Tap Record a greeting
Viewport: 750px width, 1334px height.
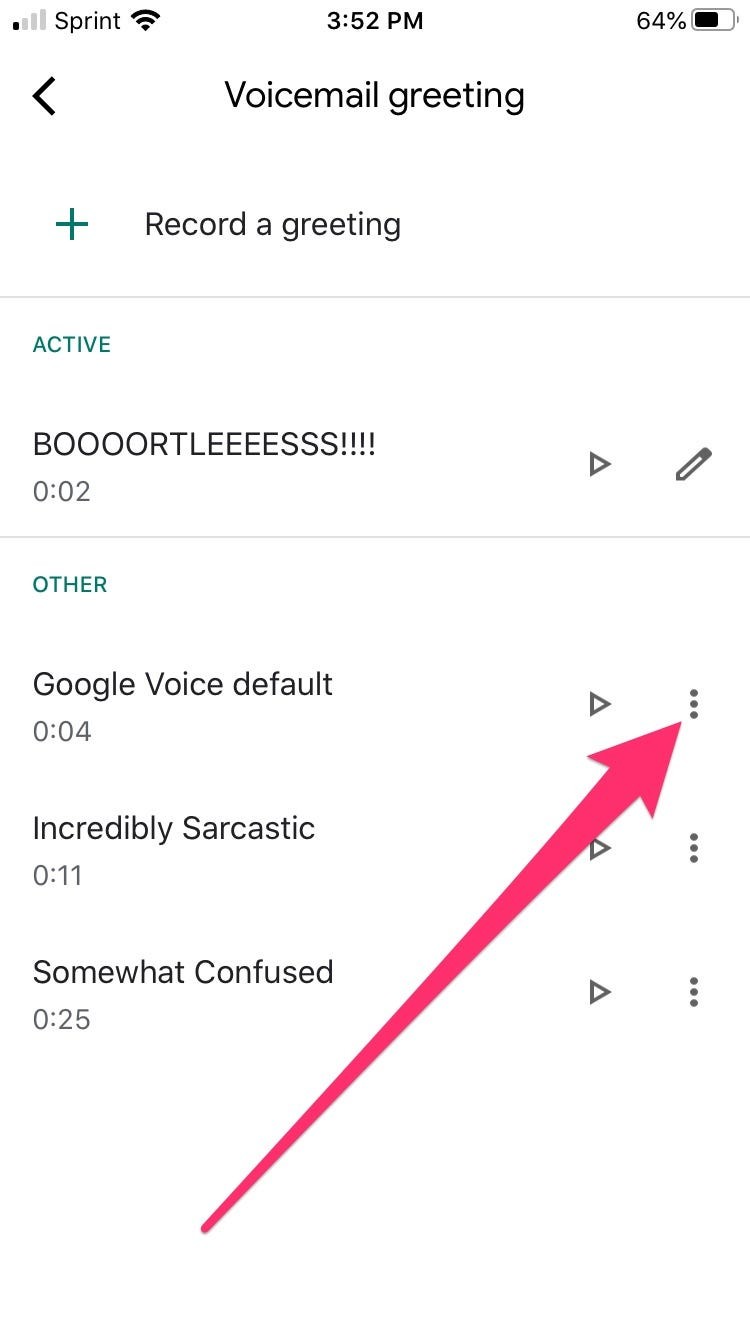(272, 223)
